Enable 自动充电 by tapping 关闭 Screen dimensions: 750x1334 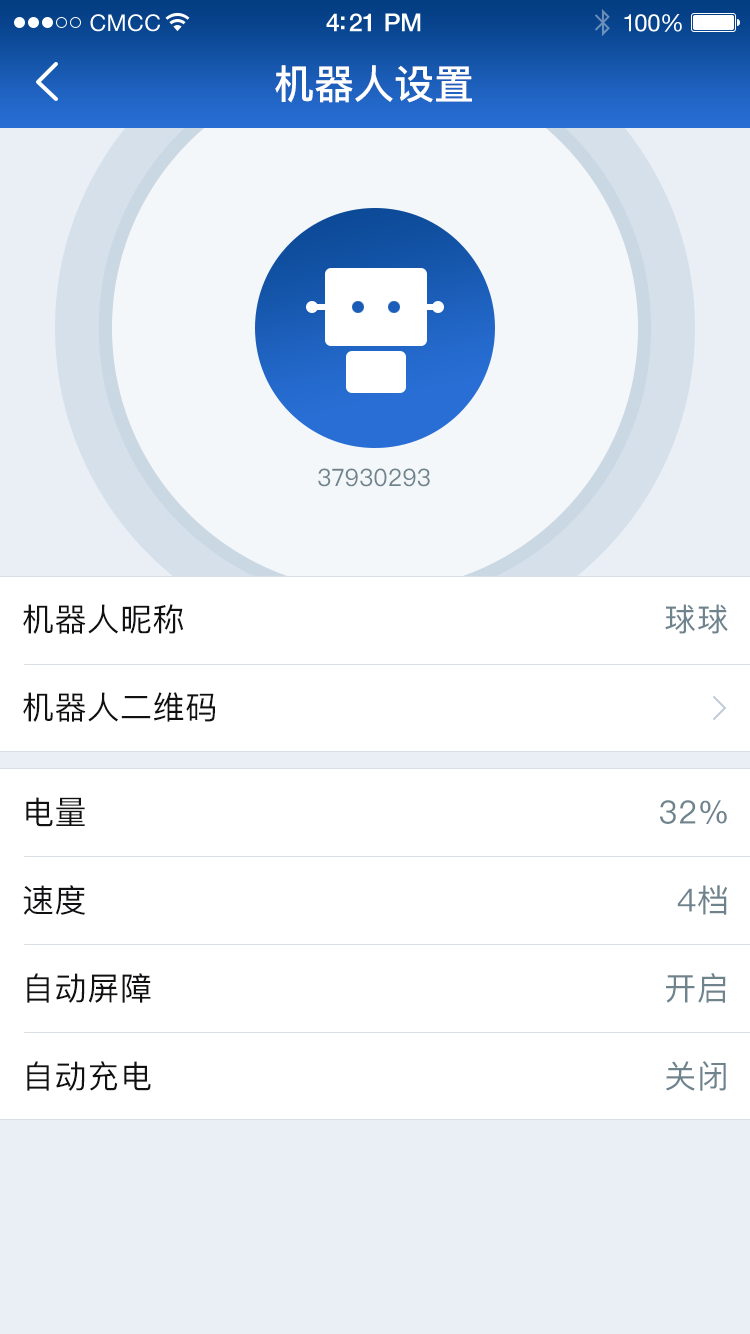point(700,1077)
